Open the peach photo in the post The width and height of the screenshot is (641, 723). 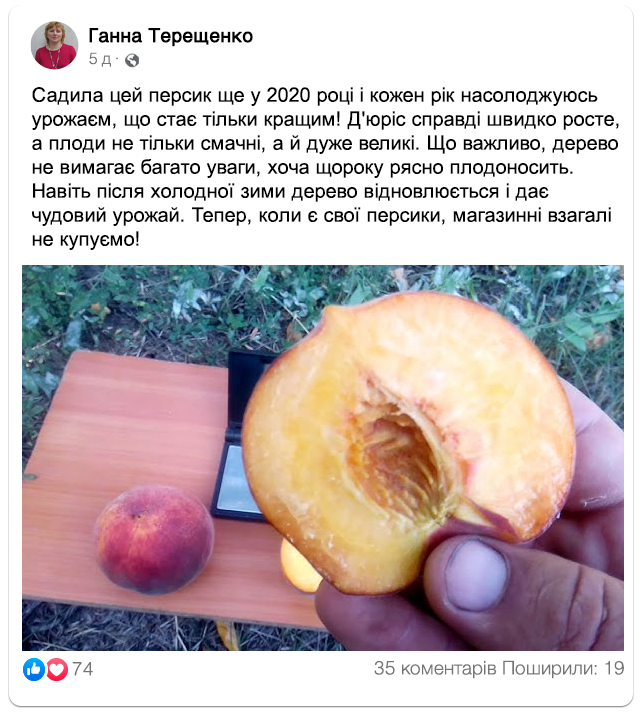[x=322, y=457]
